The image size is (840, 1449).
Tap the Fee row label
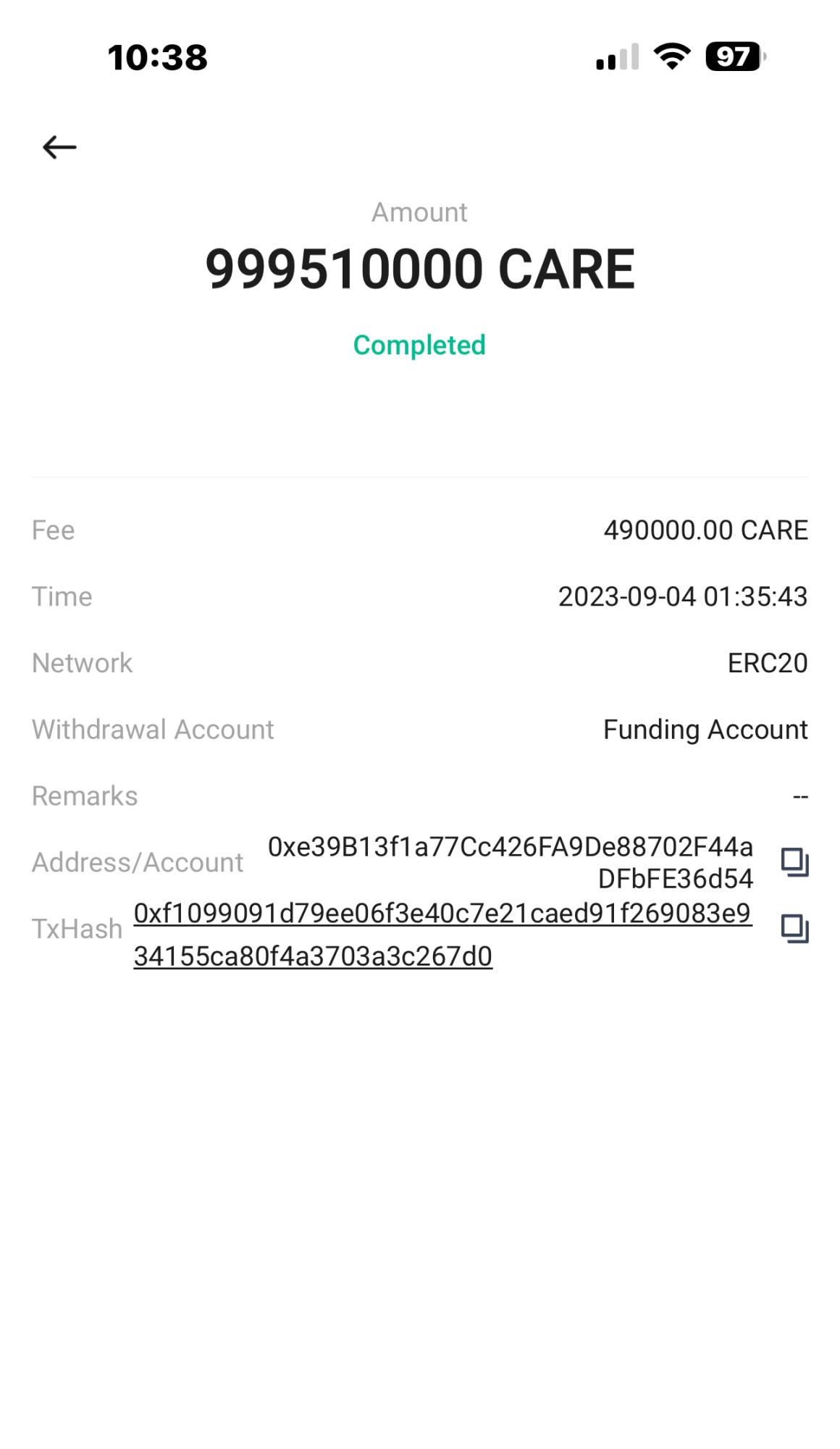click(51, 530)
